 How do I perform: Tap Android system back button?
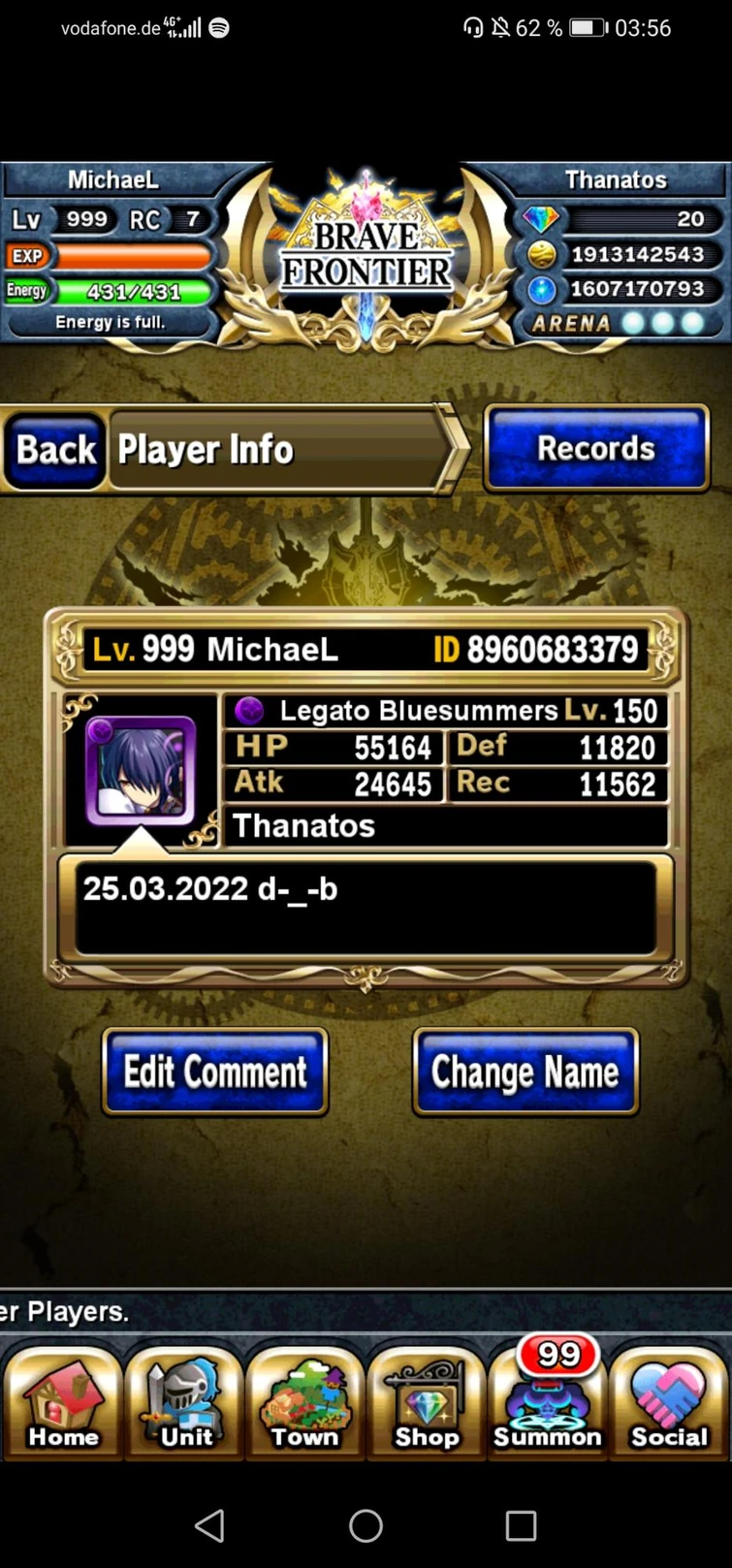210,1525
